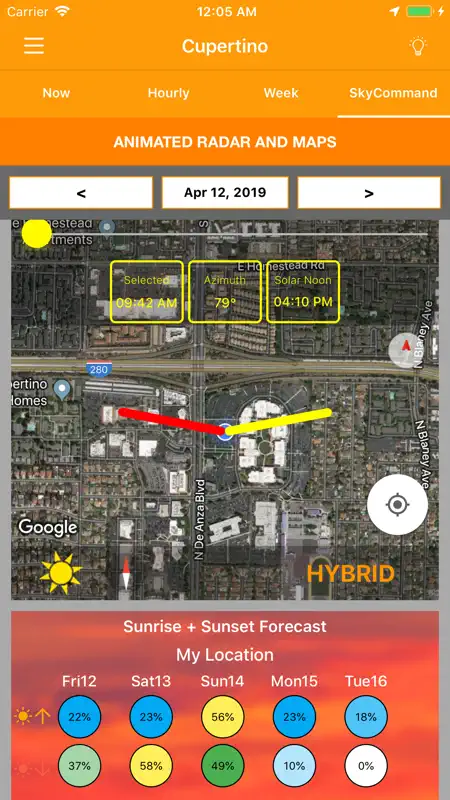Go to the previous date

click(x=81, y=193)
